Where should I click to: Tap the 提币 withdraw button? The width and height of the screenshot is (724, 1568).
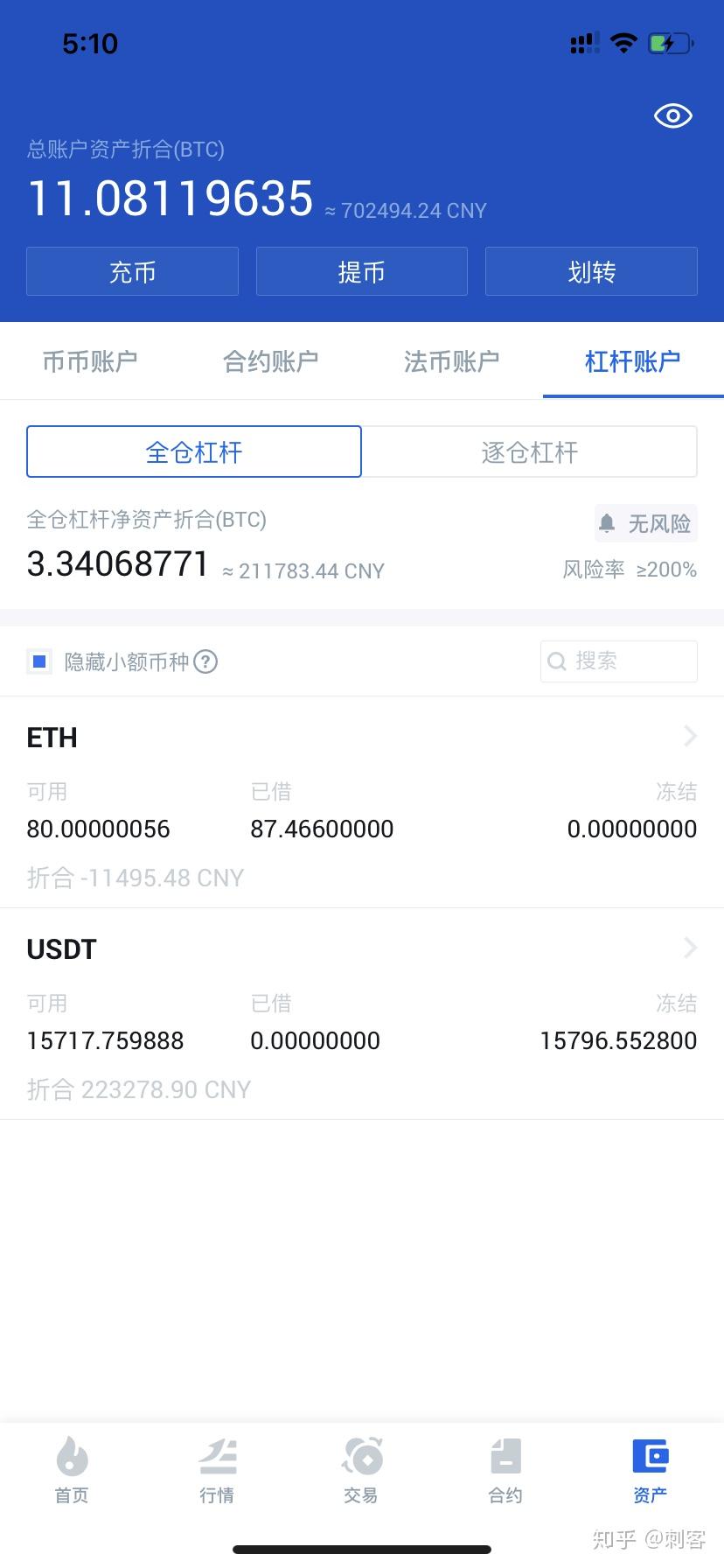tap(361, 271)
